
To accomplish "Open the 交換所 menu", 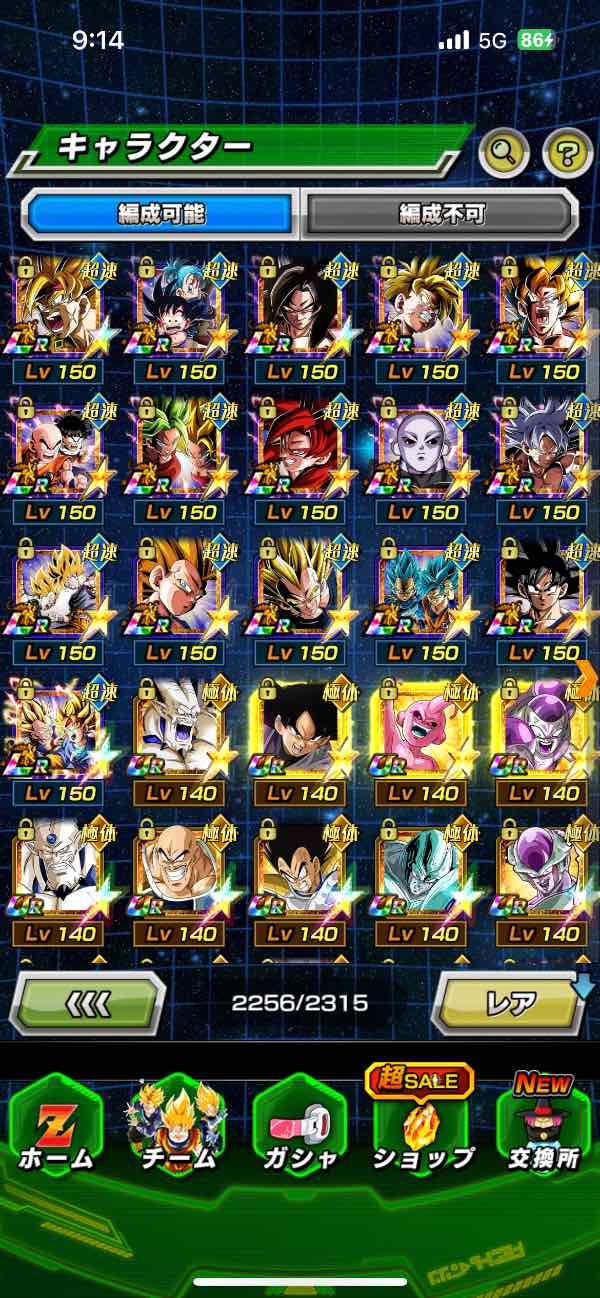I will [544, 1122].
